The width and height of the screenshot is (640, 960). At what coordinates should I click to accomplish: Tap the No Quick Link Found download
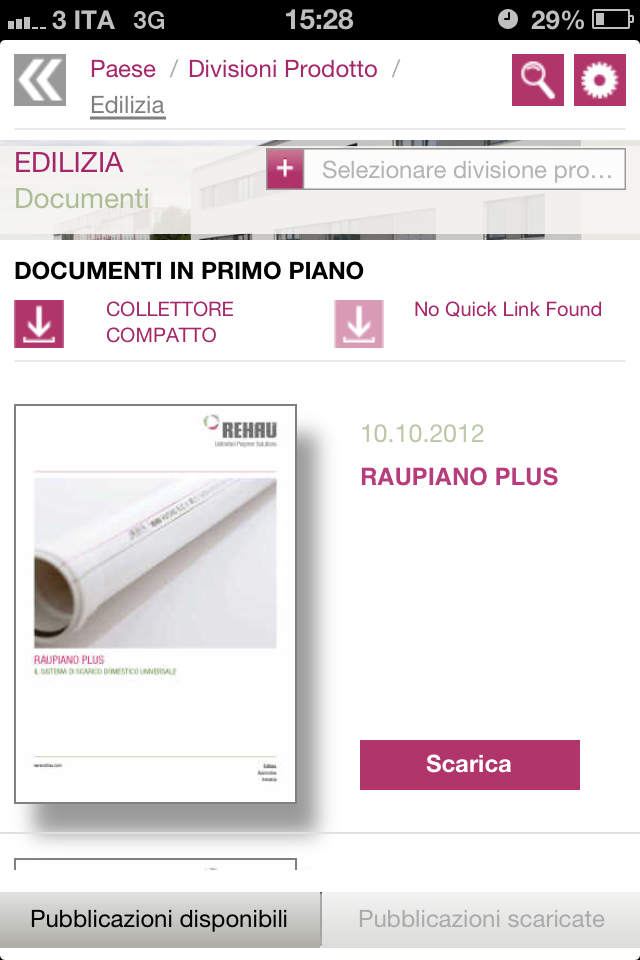(x=359, y=323)
